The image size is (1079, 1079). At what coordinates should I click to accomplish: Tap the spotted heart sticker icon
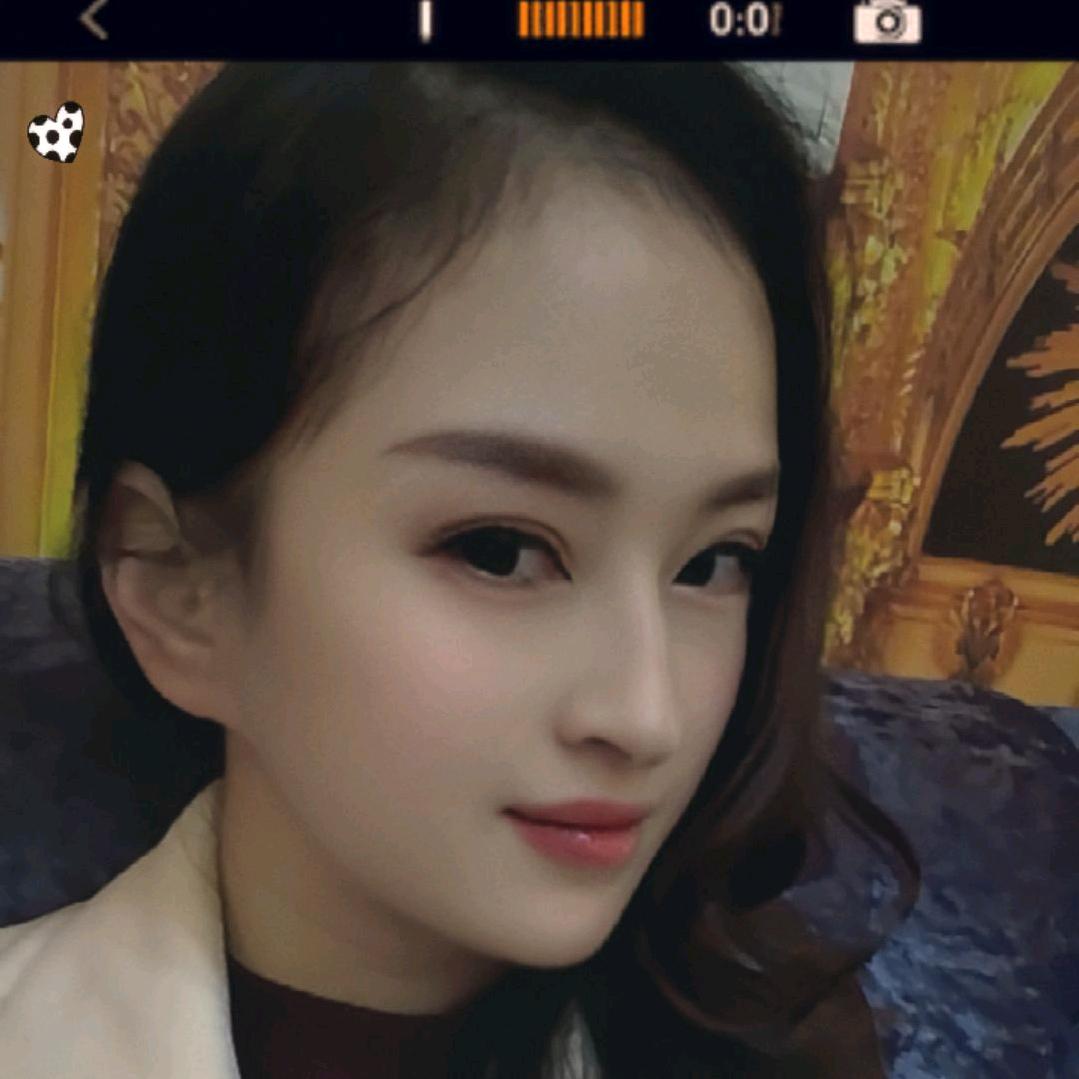click(56, 133)
